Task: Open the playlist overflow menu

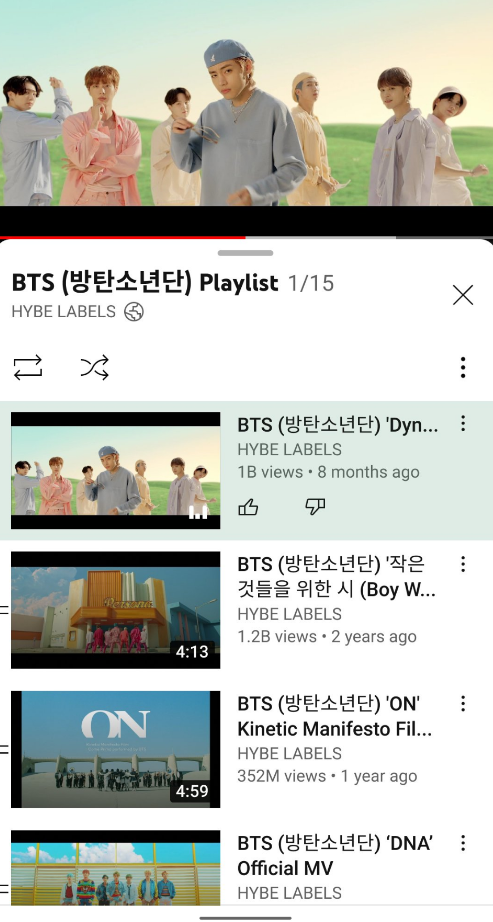Action: tap(463, 368)
